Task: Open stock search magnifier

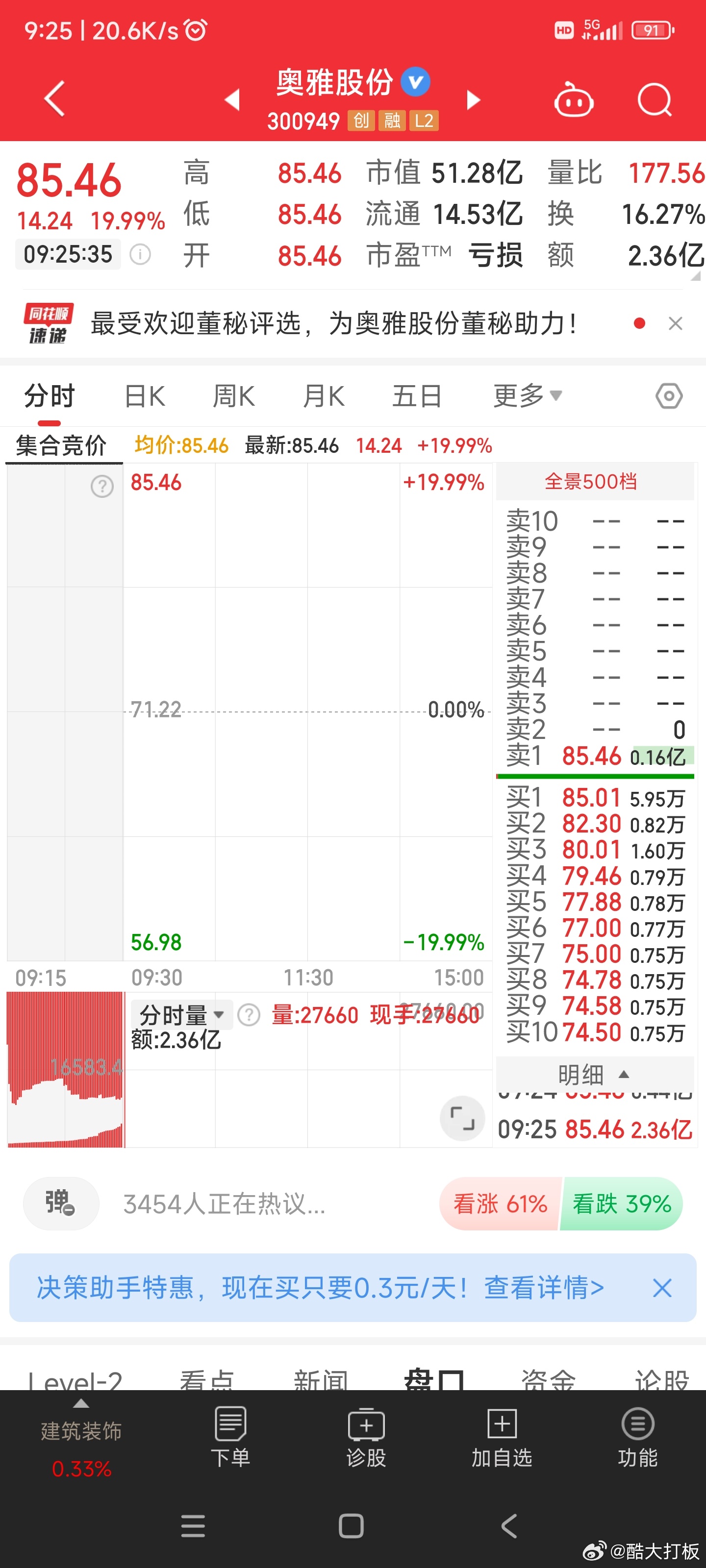Action: tap(655, 100)
